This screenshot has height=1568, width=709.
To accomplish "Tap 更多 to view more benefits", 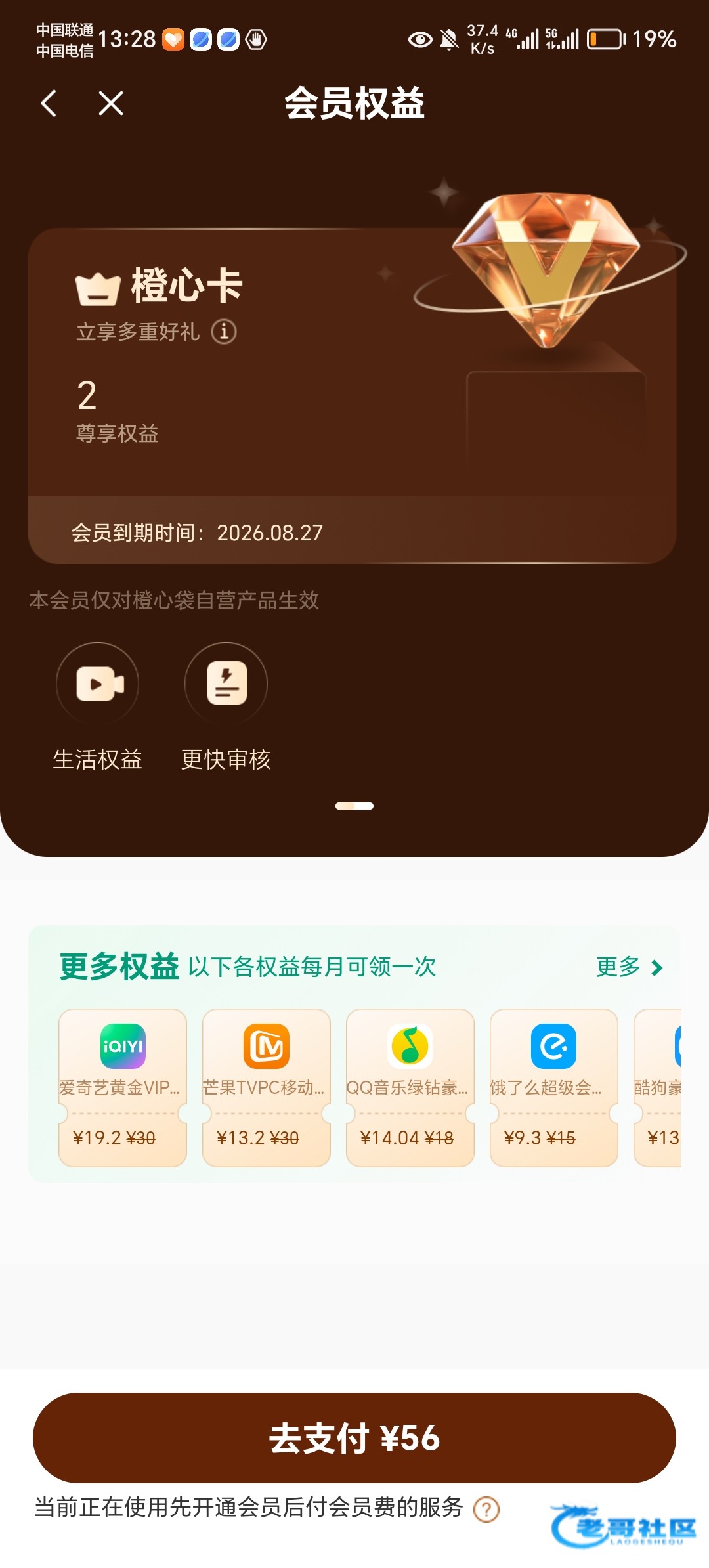I will pos(630,967).
